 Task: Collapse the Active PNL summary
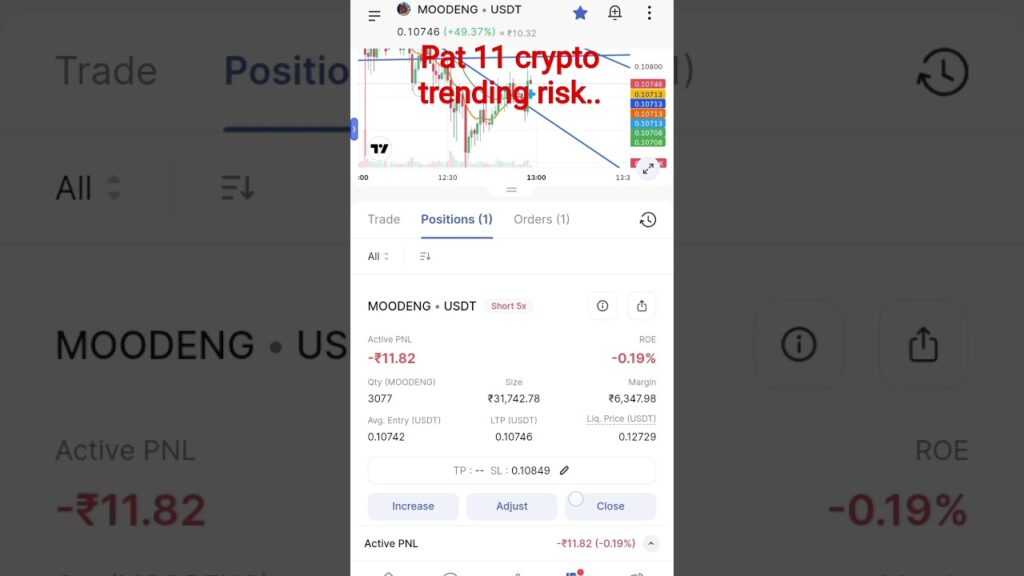(x=651, y=544)
